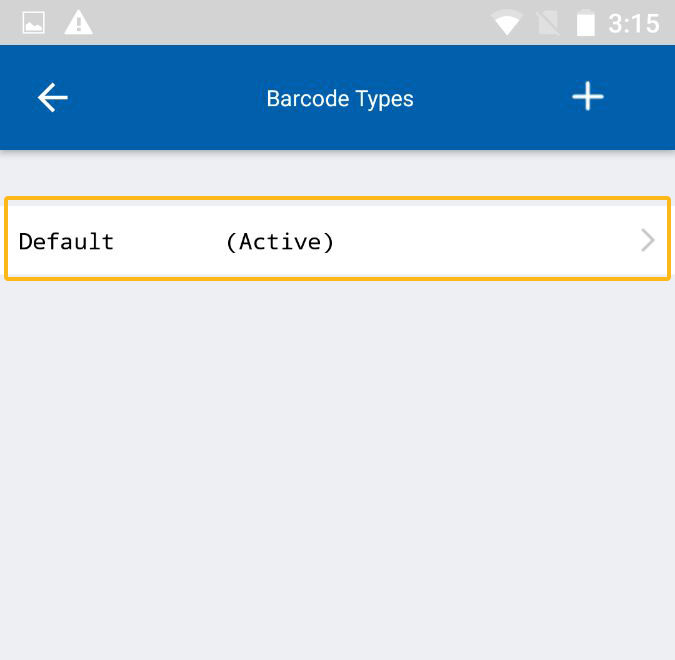Go back using the arrow icon

point(53,97)
